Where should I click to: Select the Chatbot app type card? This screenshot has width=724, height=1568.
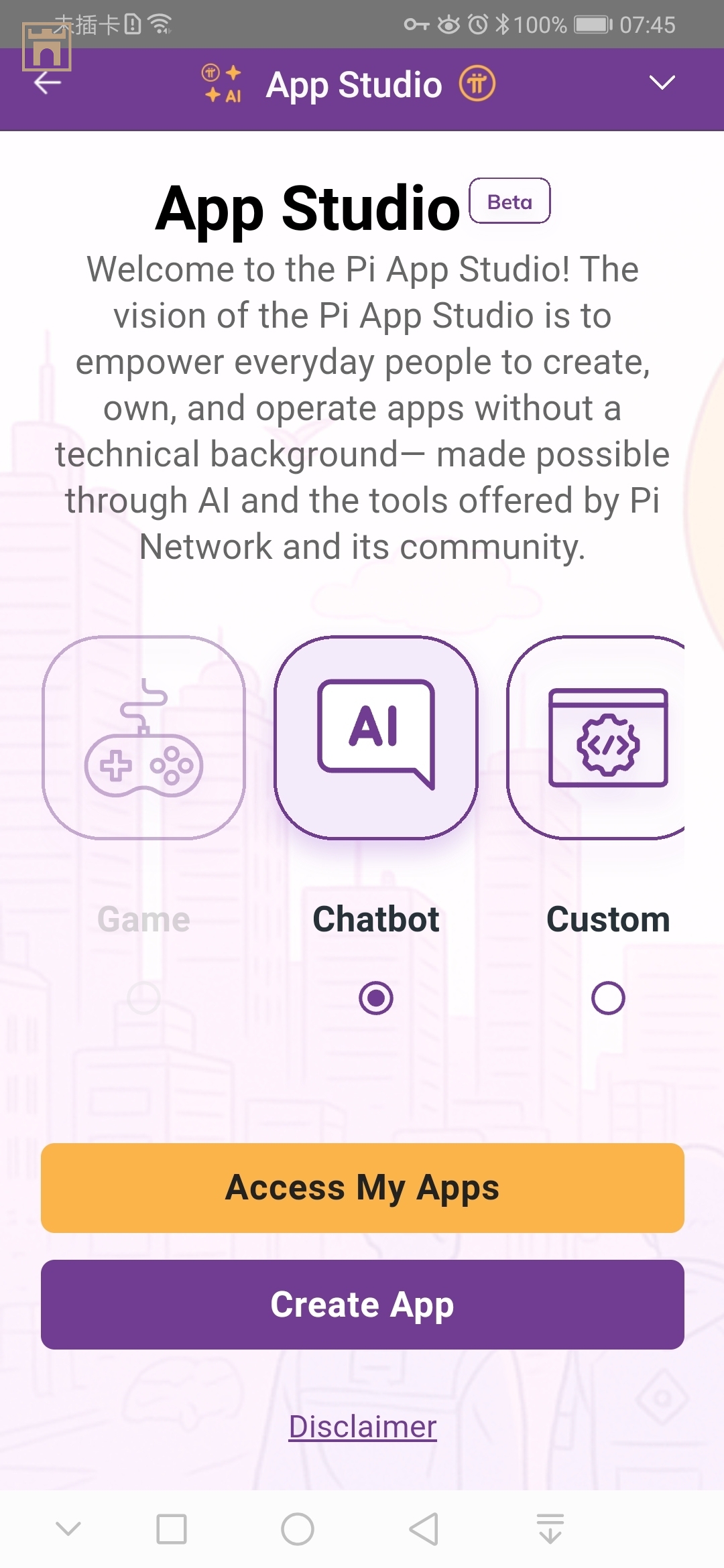tap(376, 737)
